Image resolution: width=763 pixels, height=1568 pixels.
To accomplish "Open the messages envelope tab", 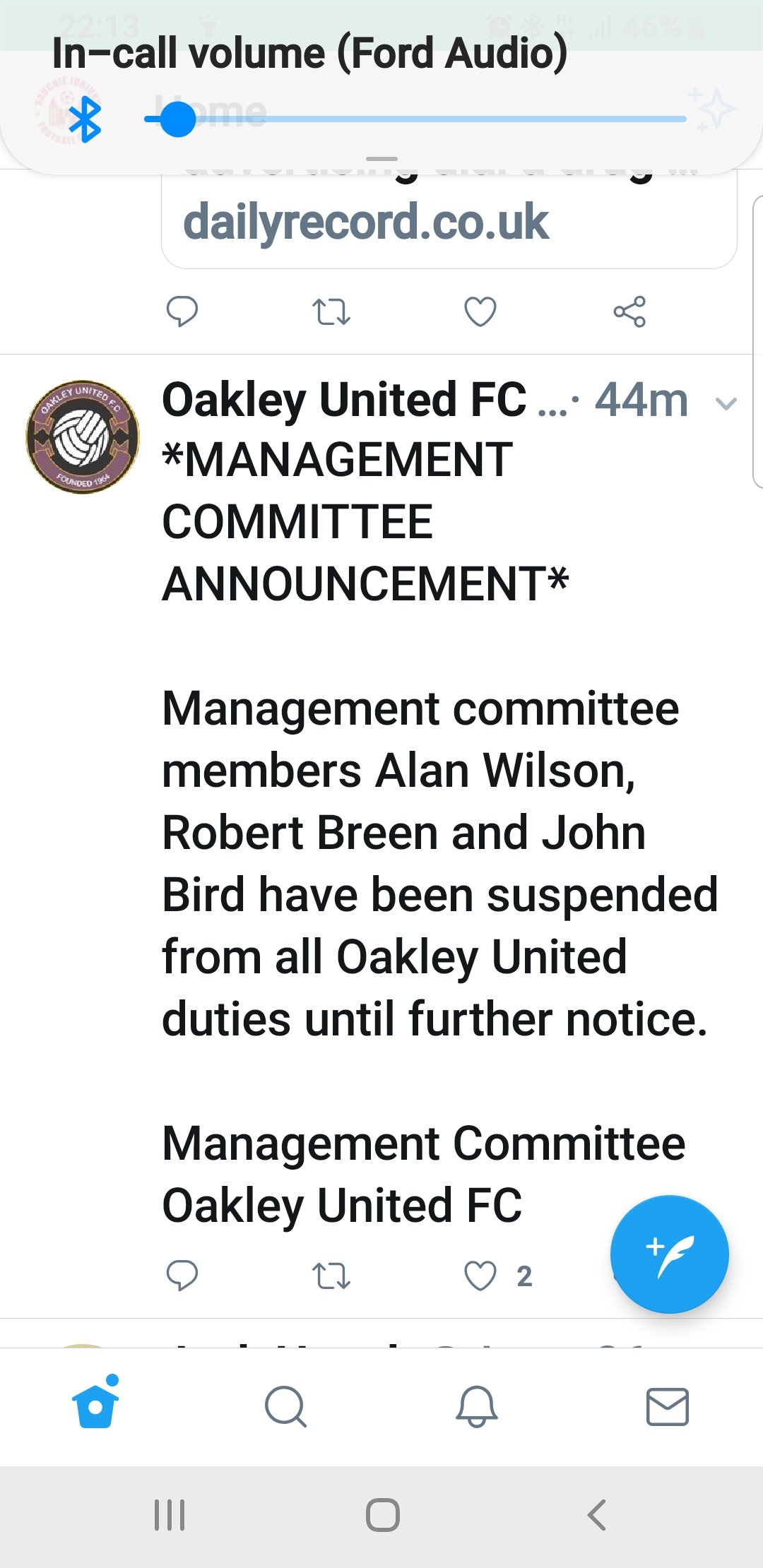I will (667, 1406).
